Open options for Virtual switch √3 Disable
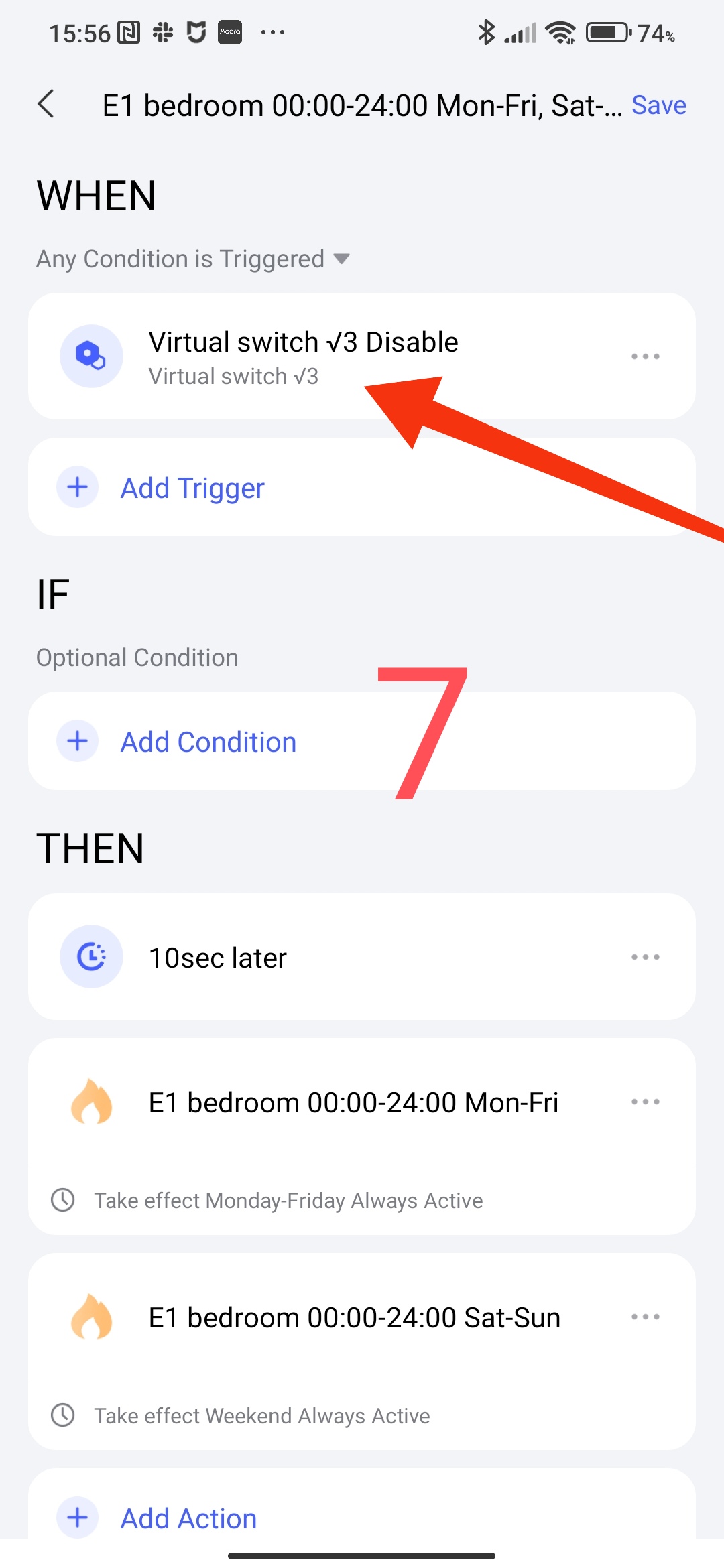This screenshot has height=1568, width=724. [645, 356]
